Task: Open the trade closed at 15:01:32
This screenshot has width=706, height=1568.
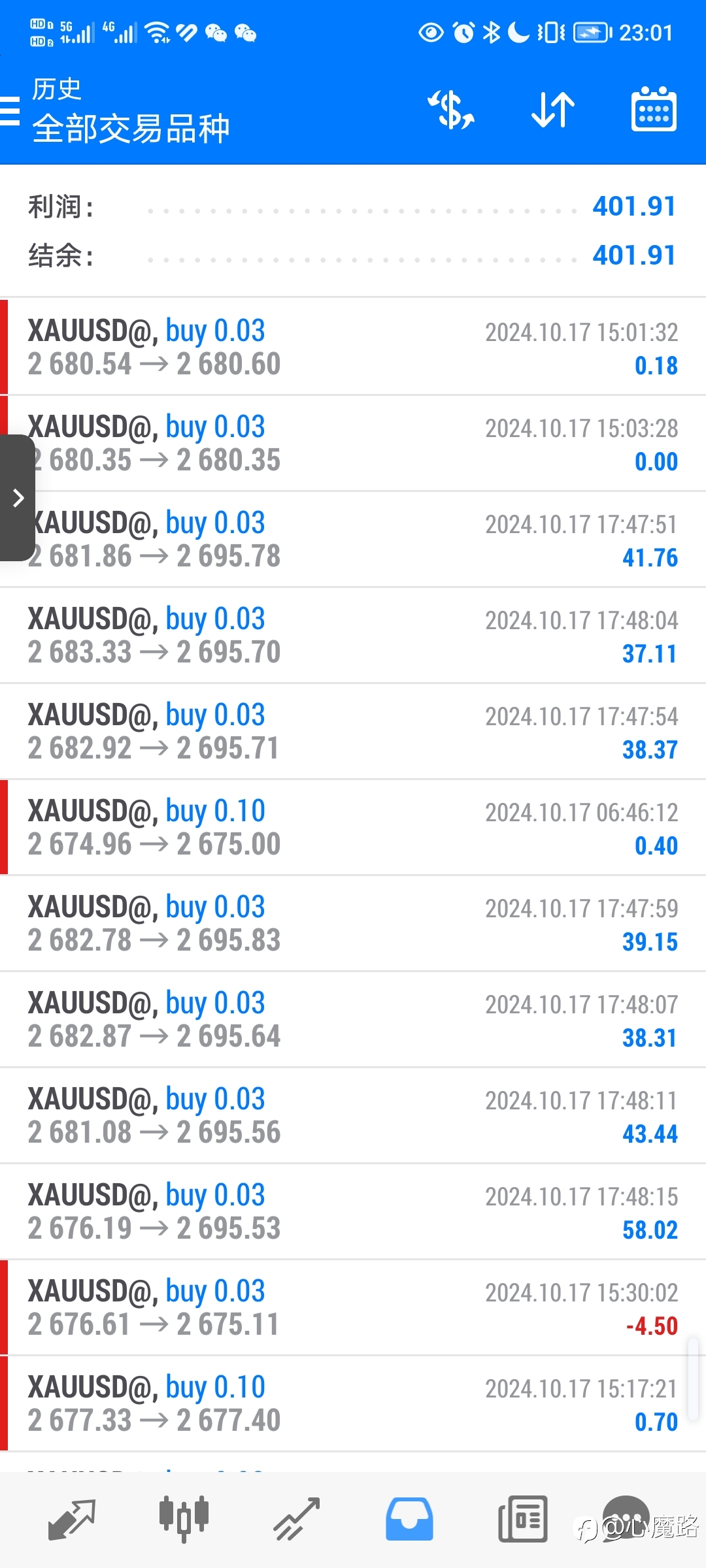Action: (x=353, y=347)
